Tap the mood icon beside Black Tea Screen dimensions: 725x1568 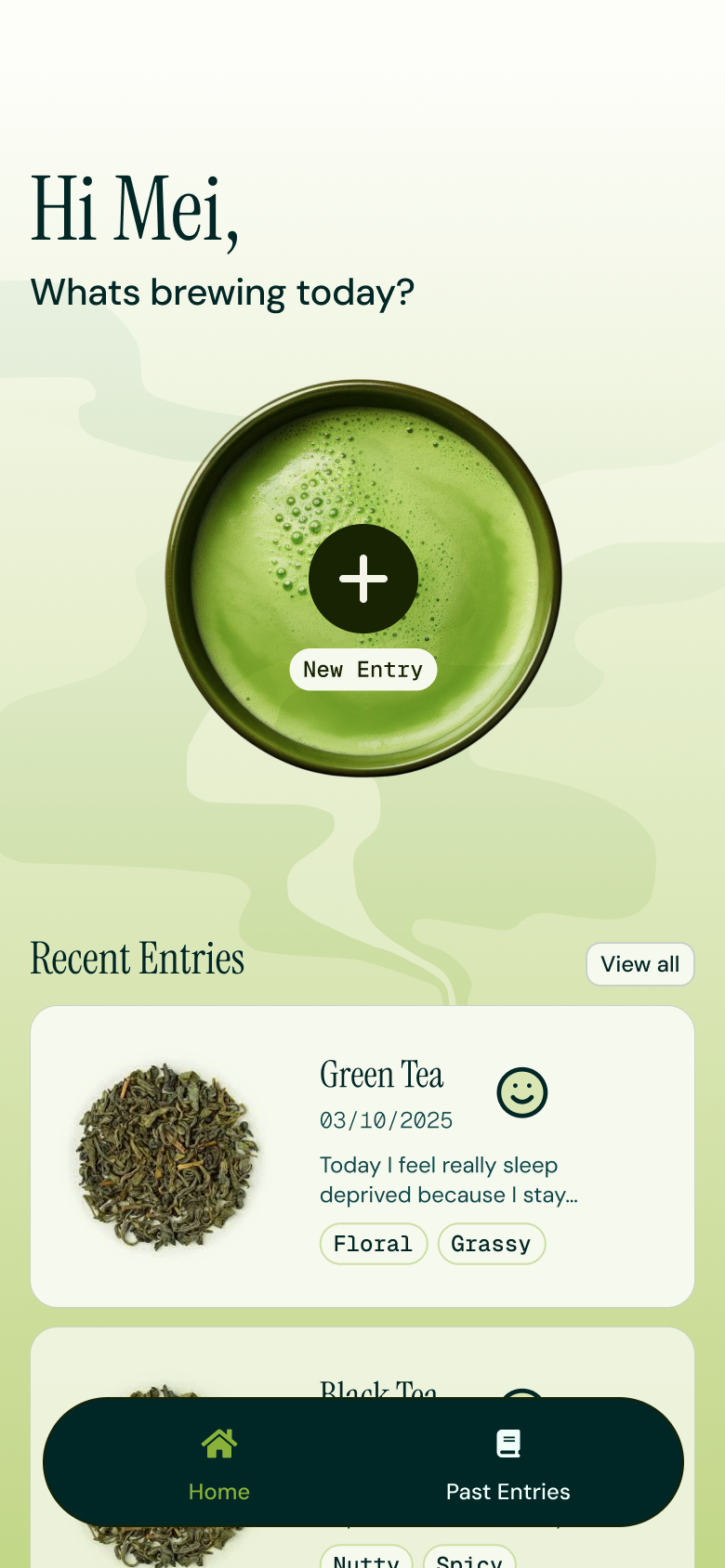521,1403
